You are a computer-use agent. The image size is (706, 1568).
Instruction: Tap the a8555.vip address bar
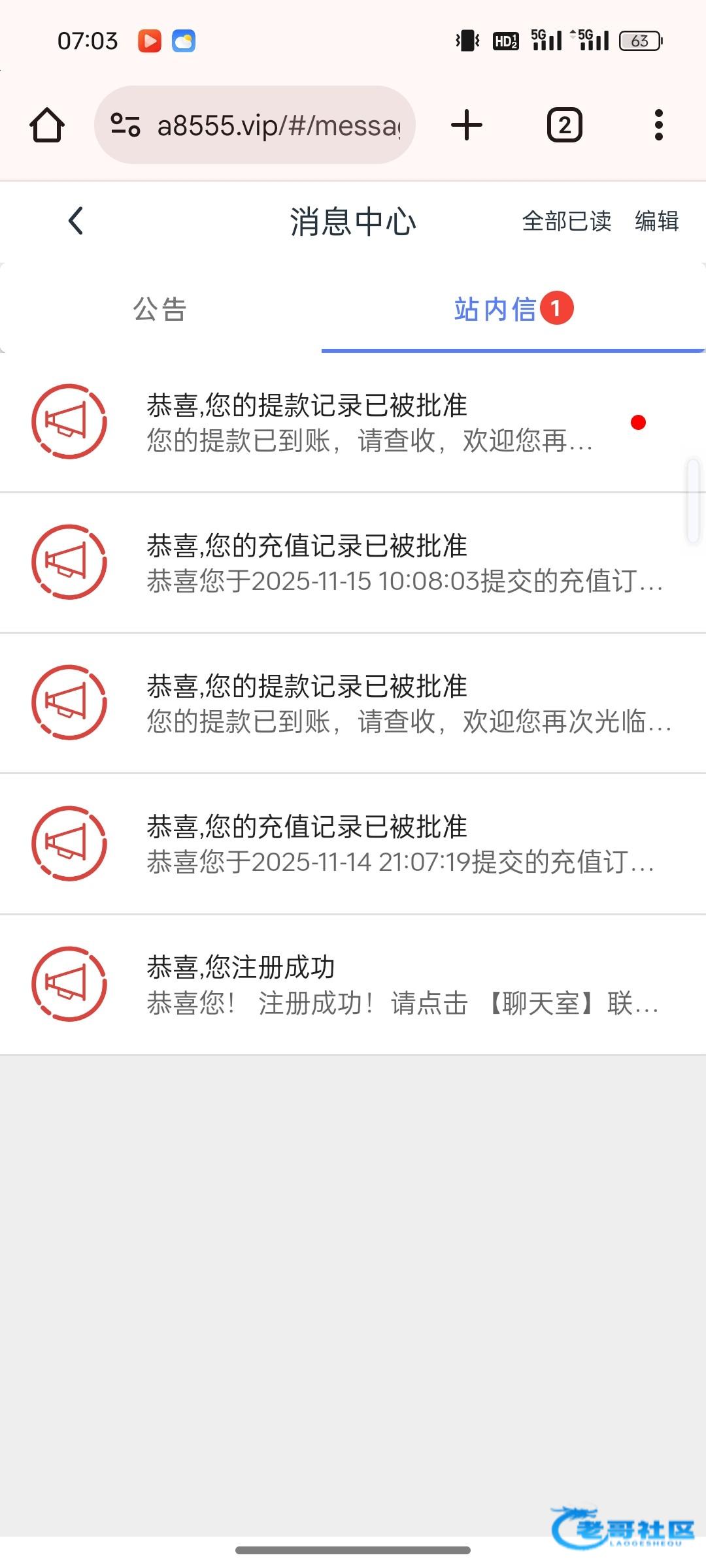coord(255,125)
